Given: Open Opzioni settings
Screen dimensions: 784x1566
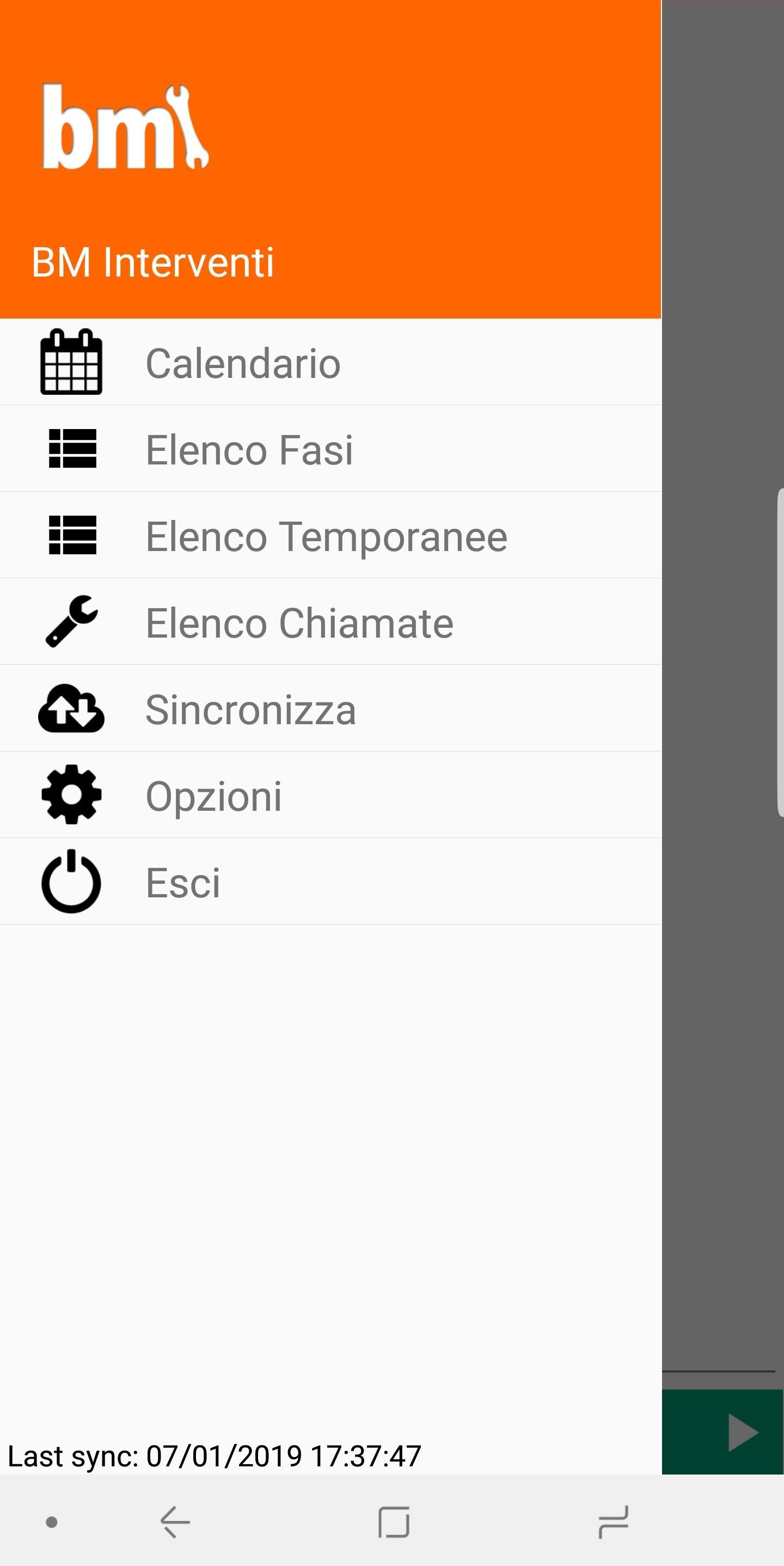Looking at the screenshot, I should 330,795.
